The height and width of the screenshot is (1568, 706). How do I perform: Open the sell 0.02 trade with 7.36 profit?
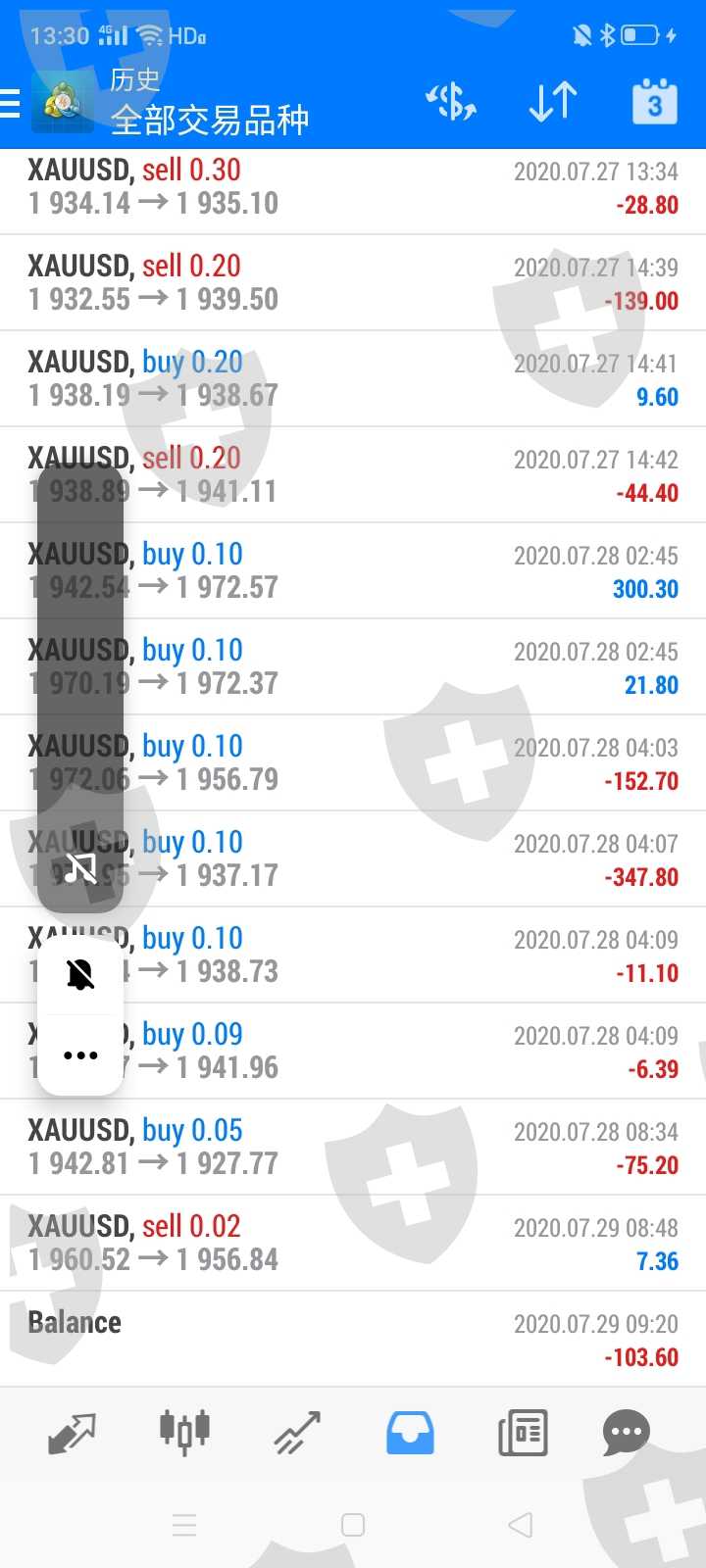[x=353, y=1244]
